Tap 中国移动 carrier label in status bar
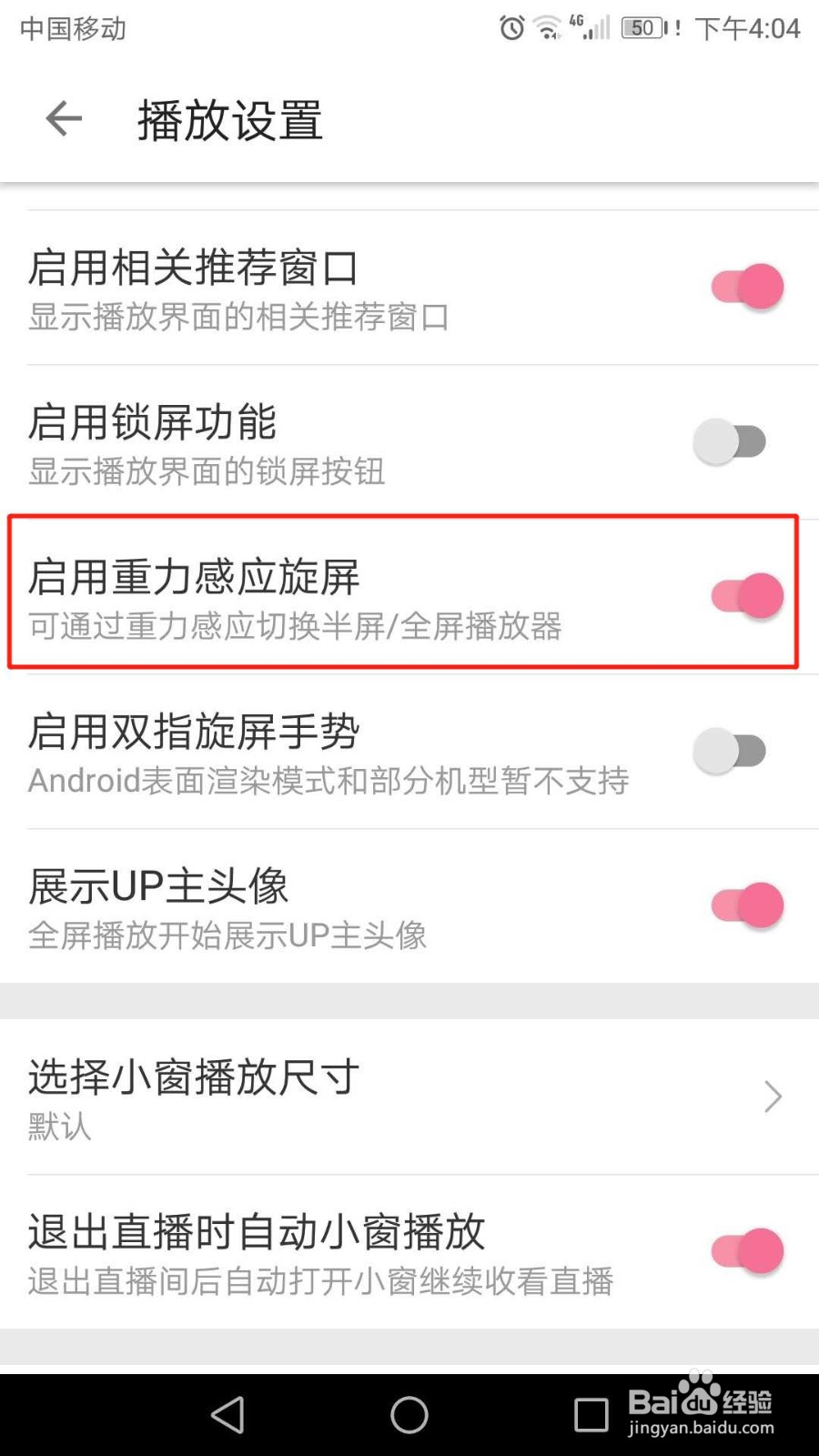This screenshot has width=819, height=1456. click(72, 28)
